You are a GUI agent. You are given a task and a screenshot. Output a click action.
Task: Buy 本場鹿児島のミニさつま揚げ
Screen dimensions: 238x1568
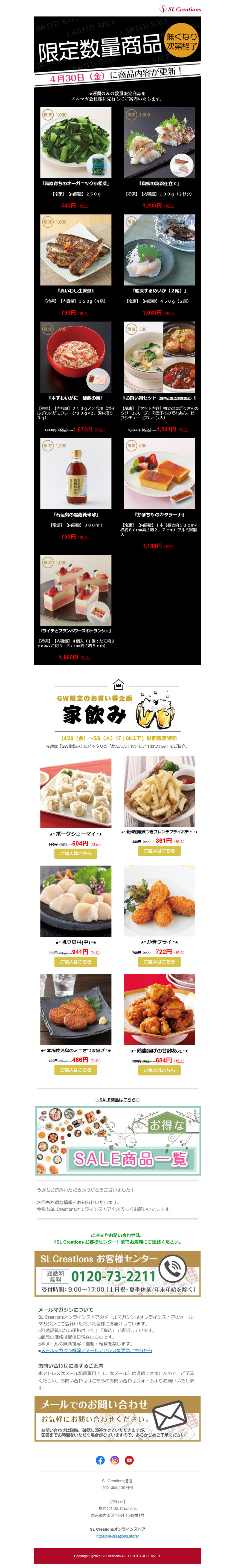click(76, 1069)
